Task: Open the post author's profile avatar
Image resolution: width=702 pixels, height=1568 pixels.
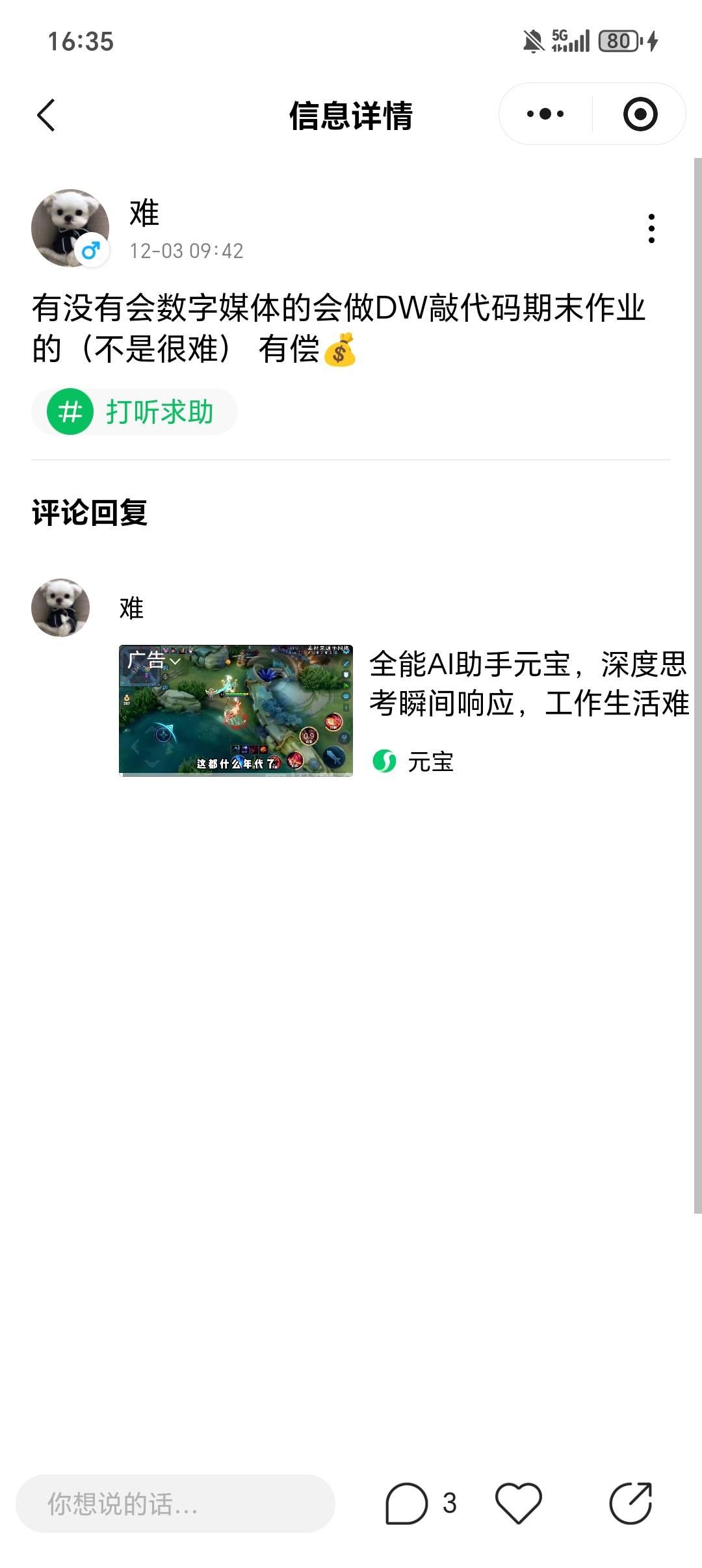Action: (70, 228)
